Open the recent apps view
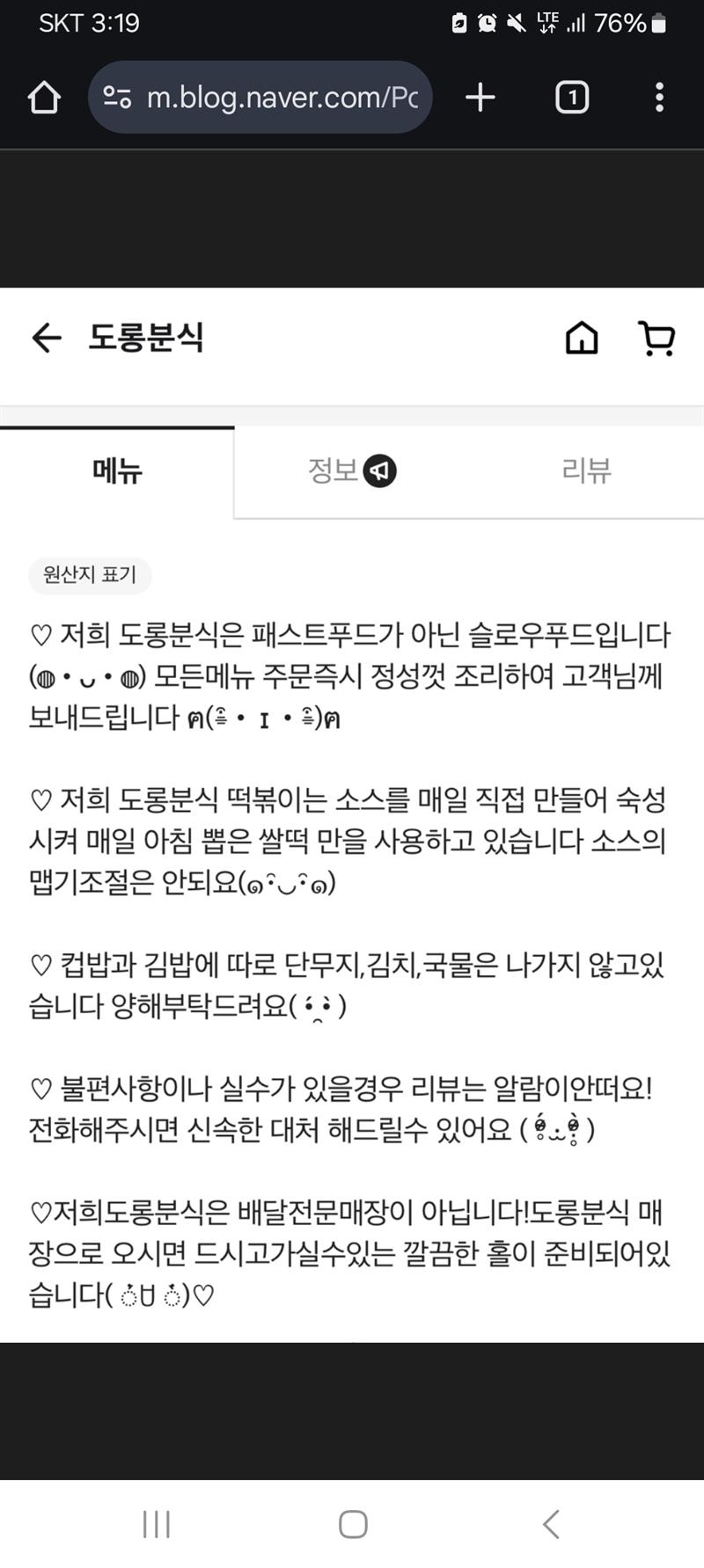704x1568 pixels. click(157, 1524)
